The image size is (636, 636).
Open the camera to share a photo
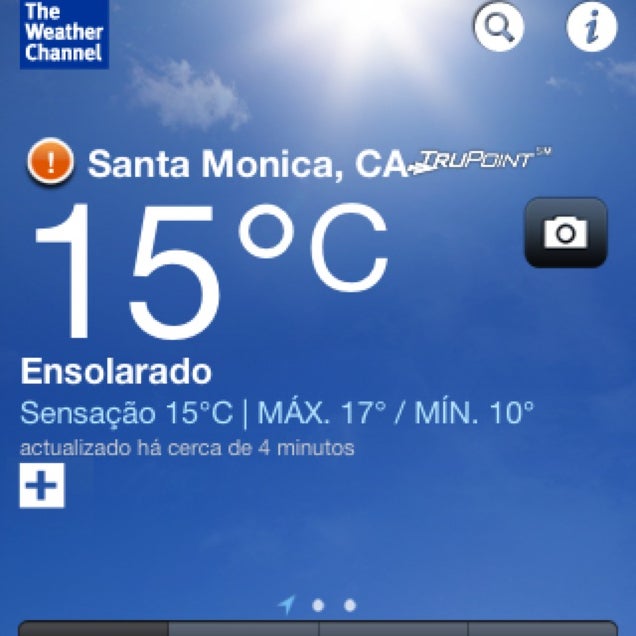pyautogui.click(x=565, y=233)
